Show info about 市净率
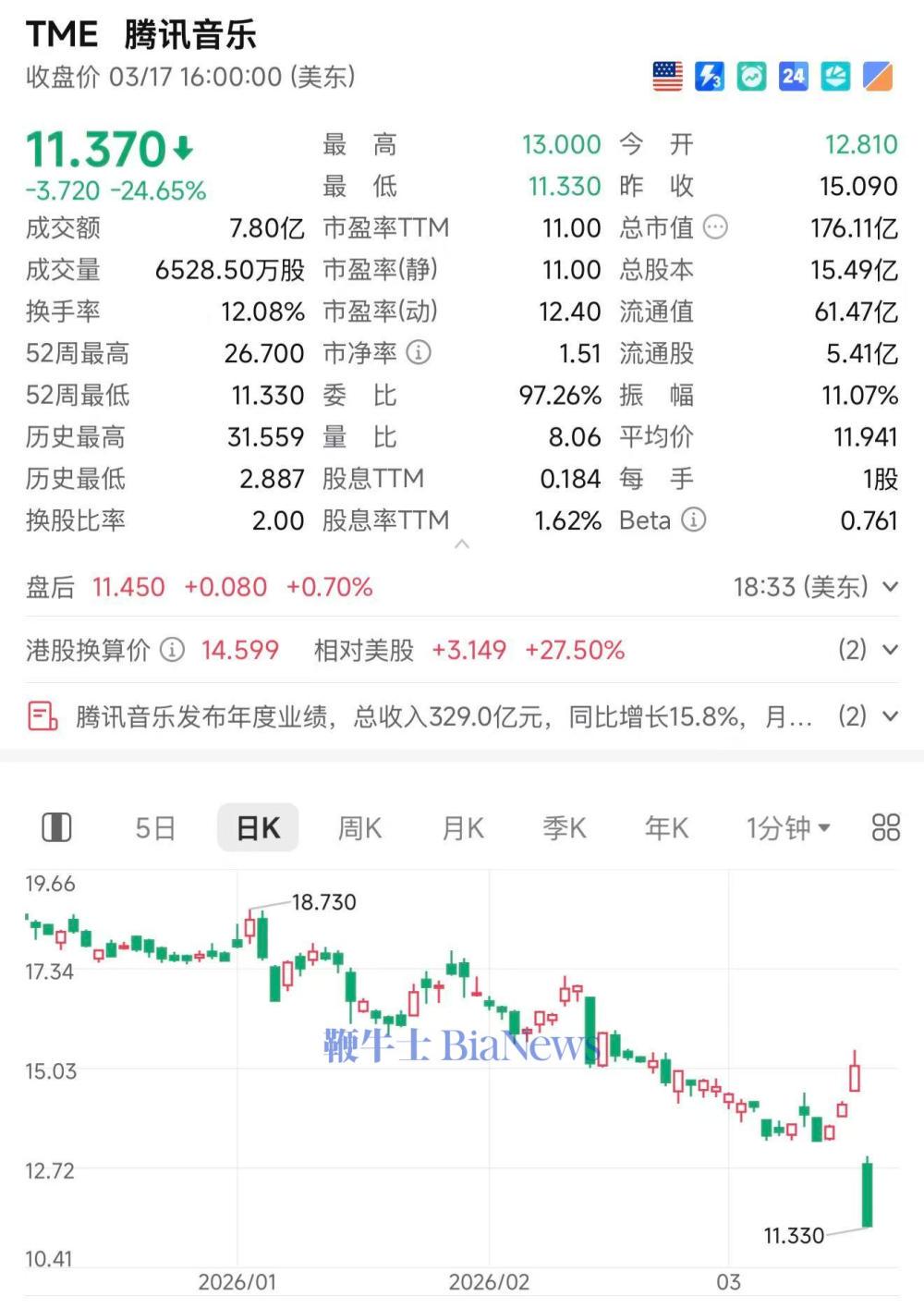Screen dimensions: 924x1308 (x=419, y=352)
